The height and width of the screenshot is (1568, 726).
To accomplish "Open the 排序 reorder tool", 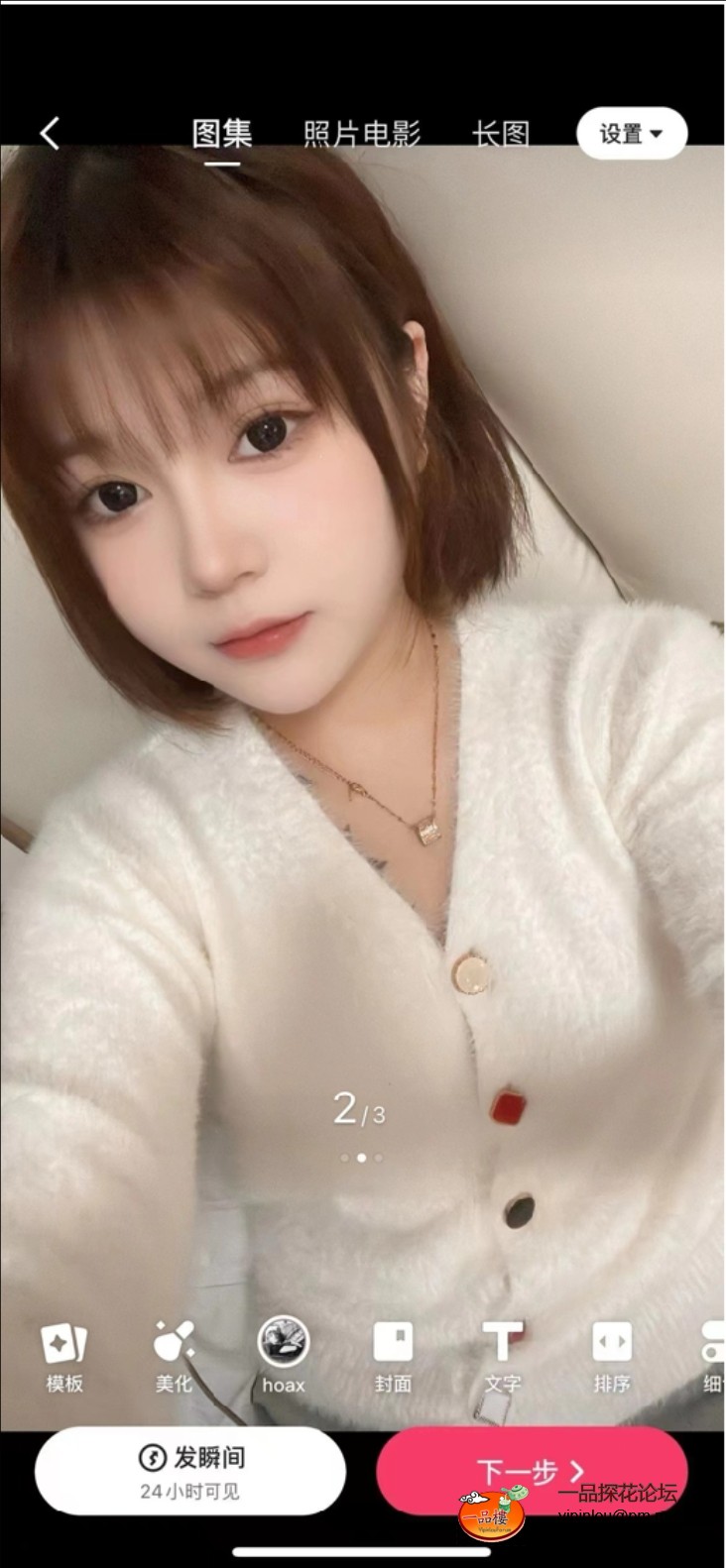I will [611, 1355].
